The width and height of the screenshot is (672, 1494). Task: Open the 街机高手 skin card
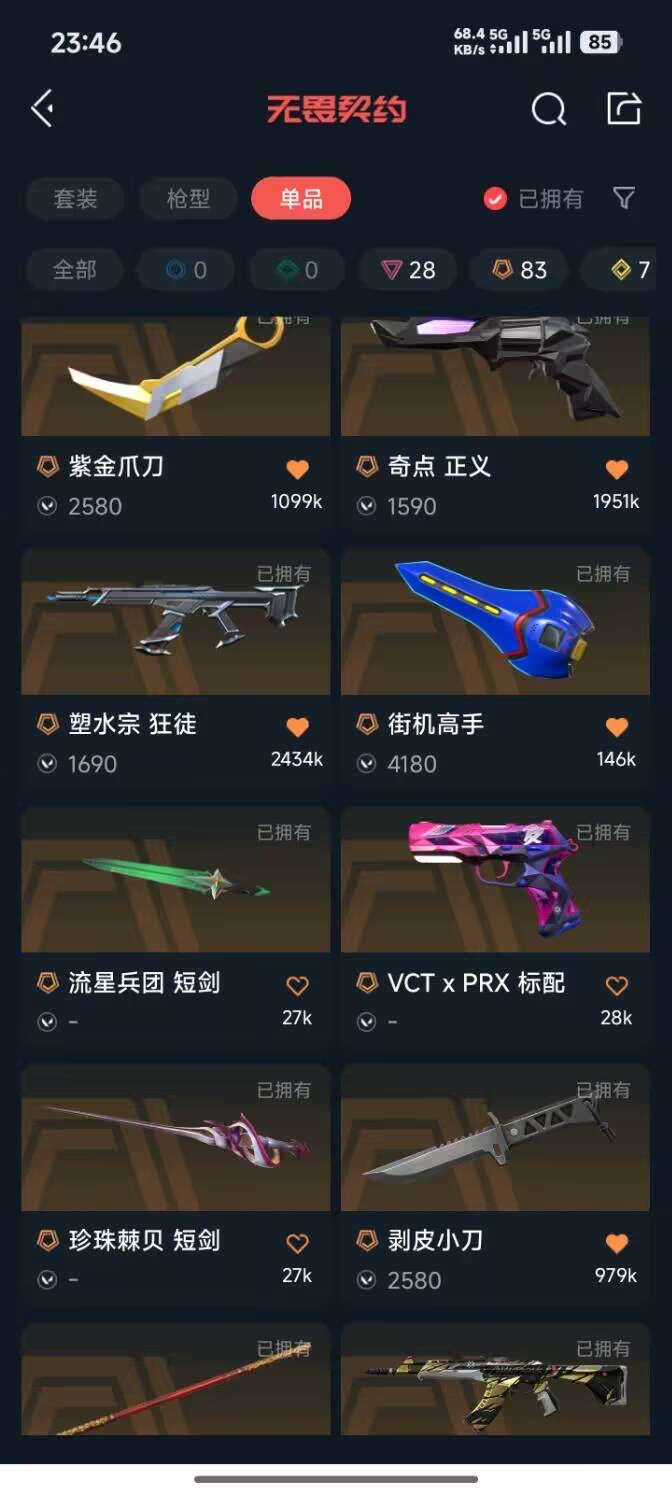495,667
